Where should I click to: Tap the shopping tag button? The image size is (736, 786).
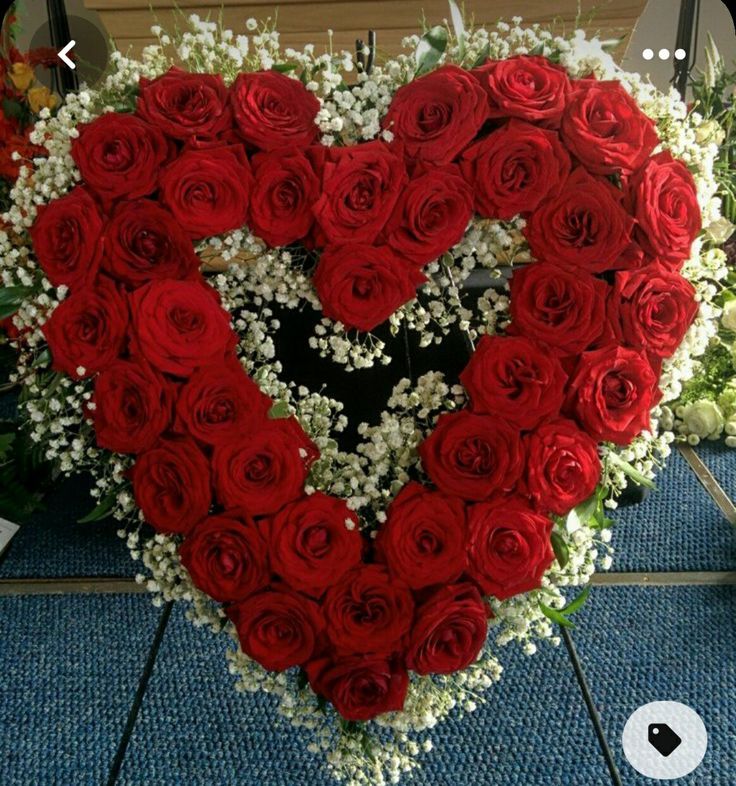pos(664,740)
